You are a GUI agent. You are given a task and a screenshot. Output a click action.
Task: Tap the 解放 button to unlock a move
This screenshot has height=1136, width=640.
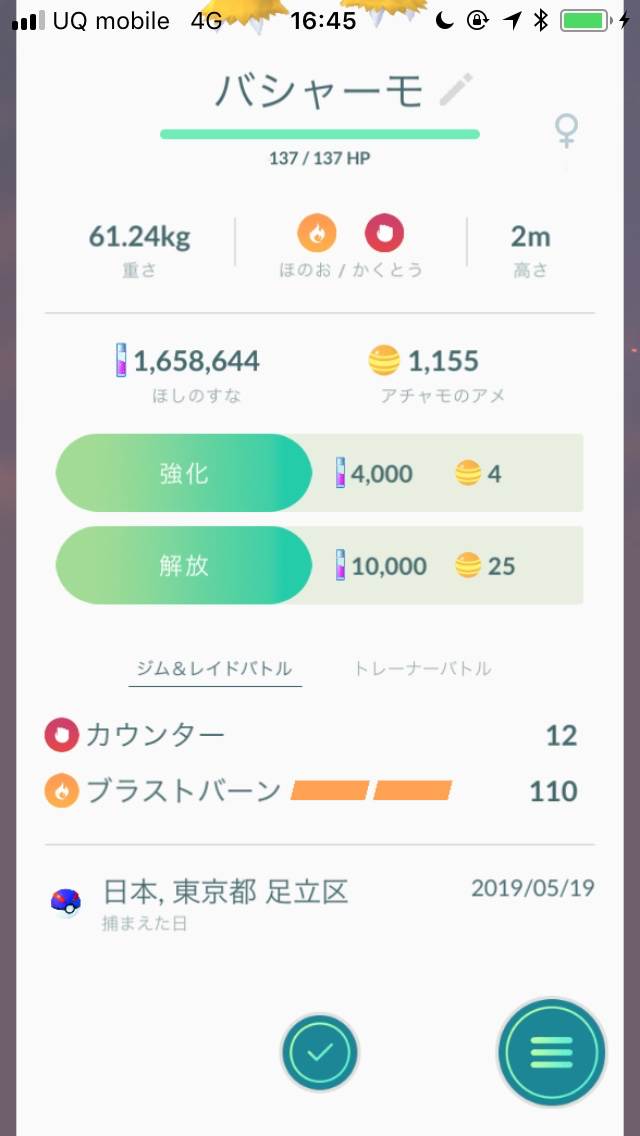coord(184,566)
